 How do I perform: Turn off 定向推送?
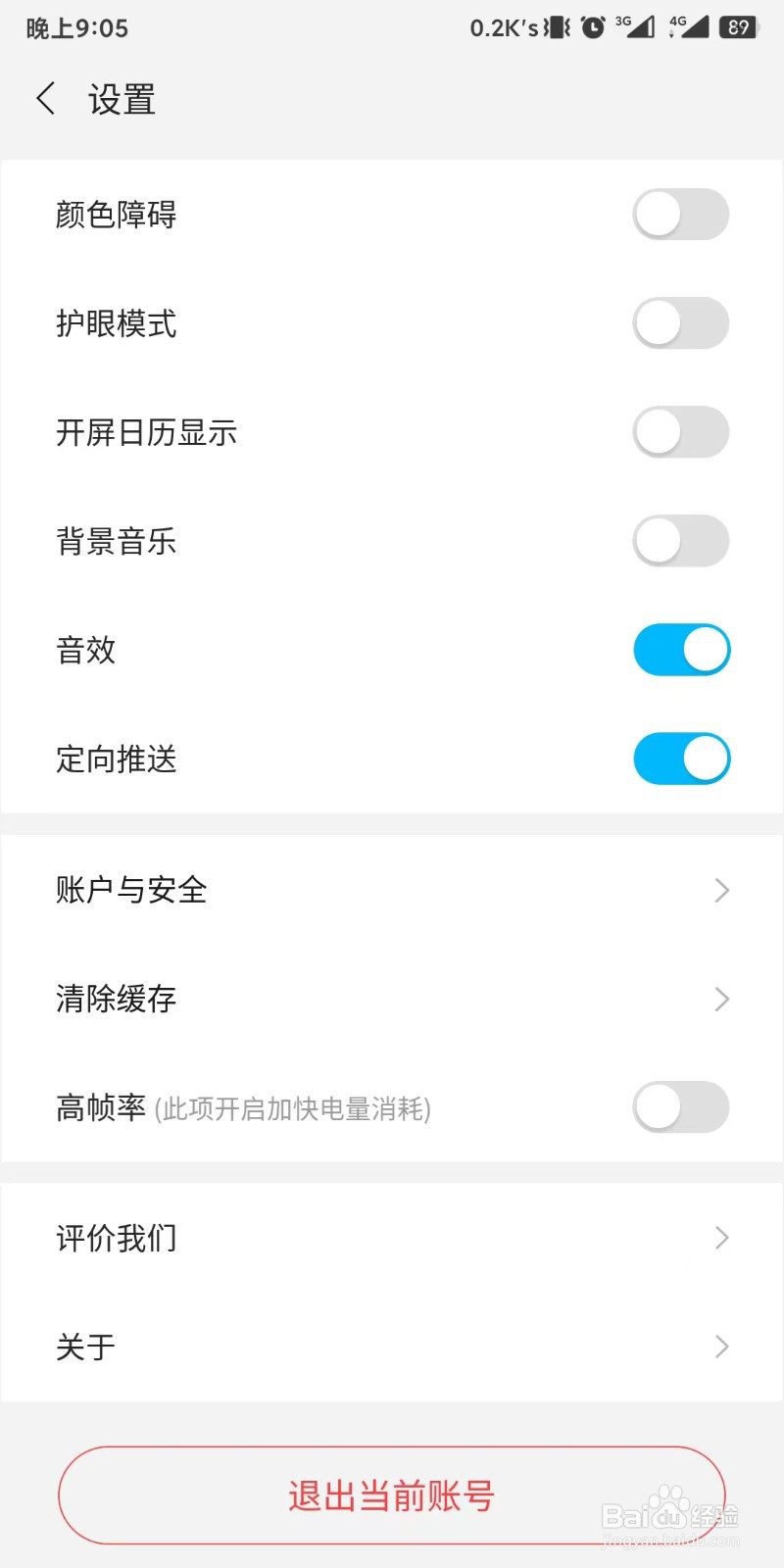pos(681,758)
